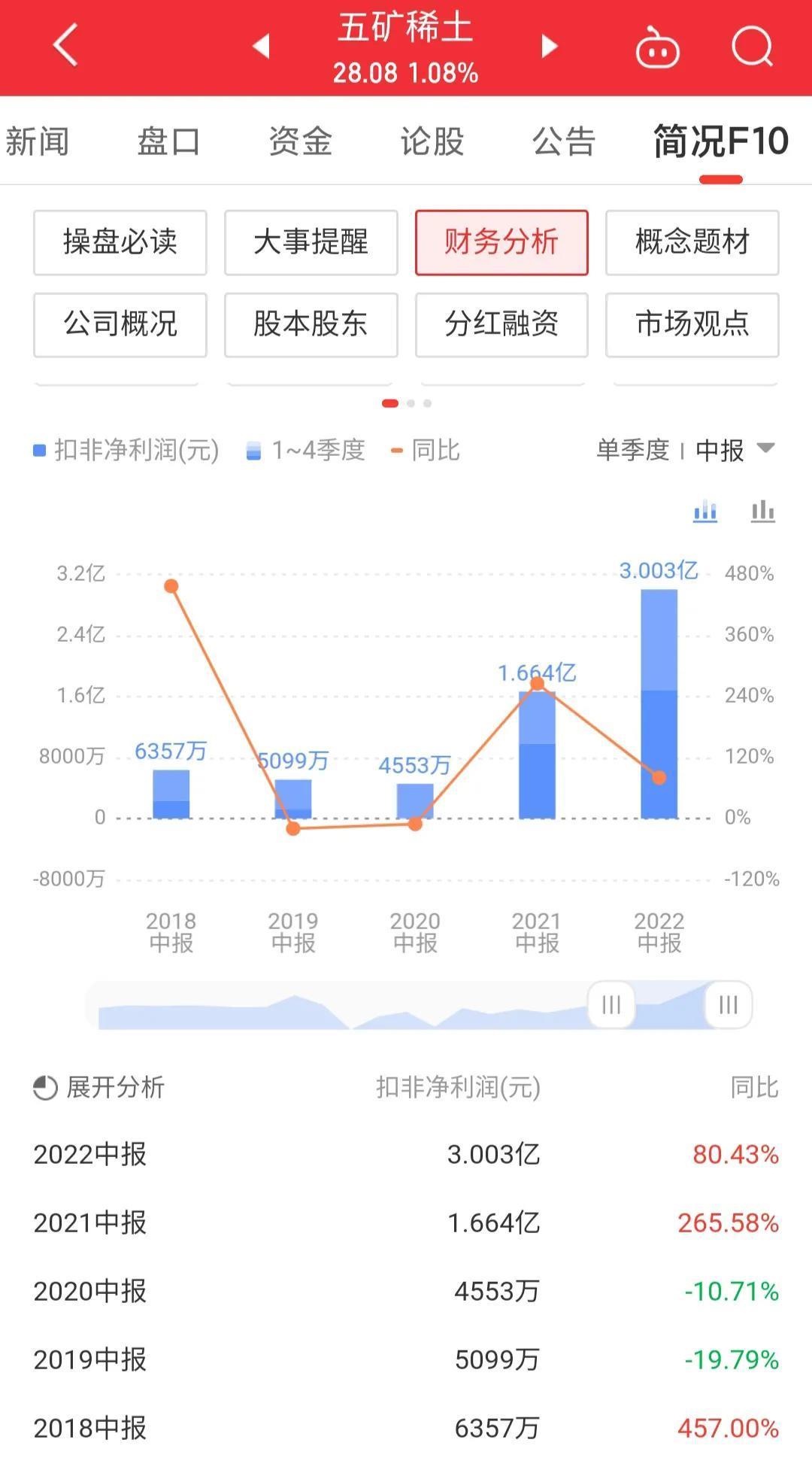Open the 股本股东 section
Screen dimensions: 812x1470
pos(311,324)
